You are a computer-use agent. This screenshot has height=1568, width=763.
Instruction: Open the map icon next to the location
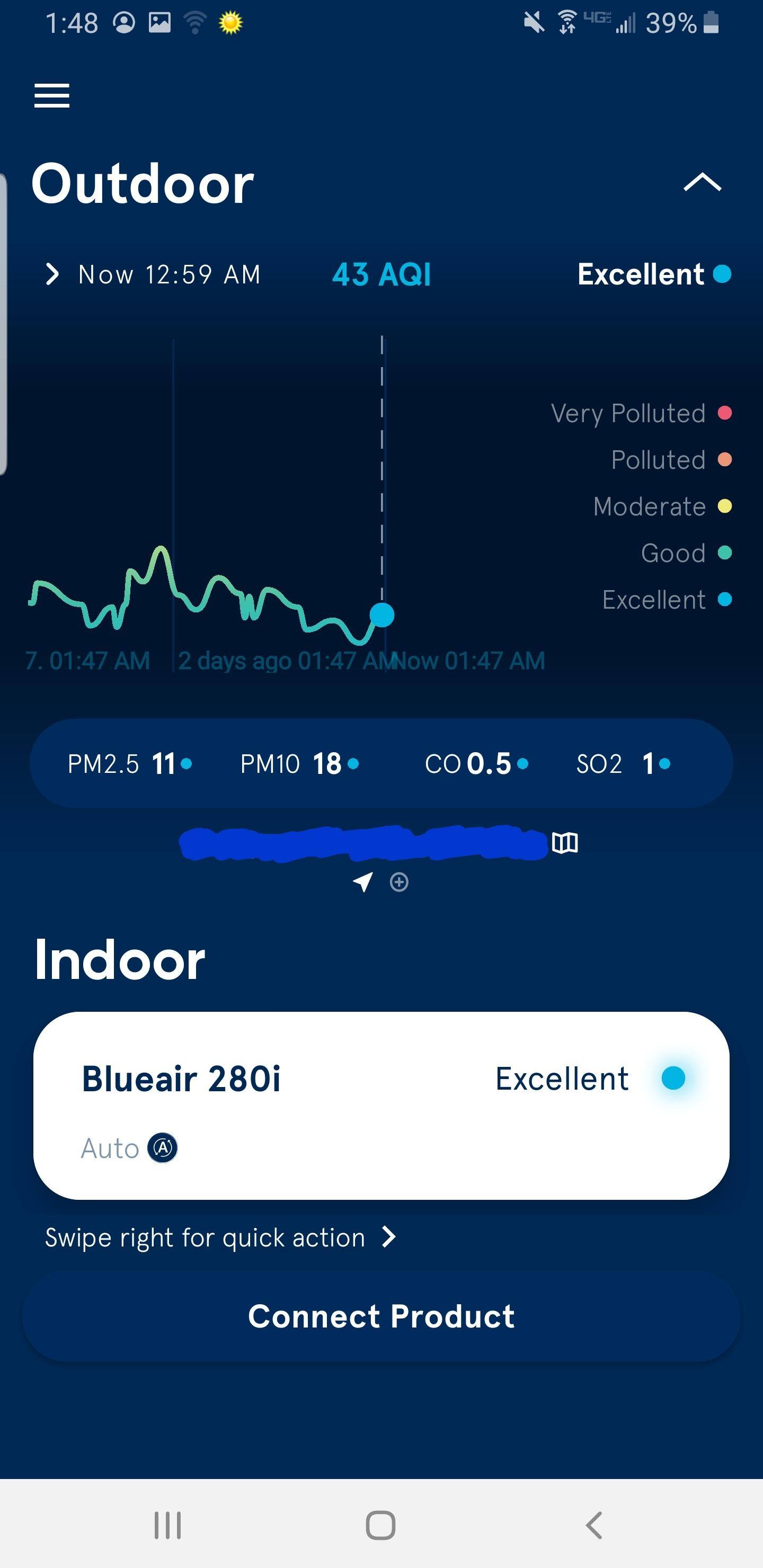[x=564, y=843]
